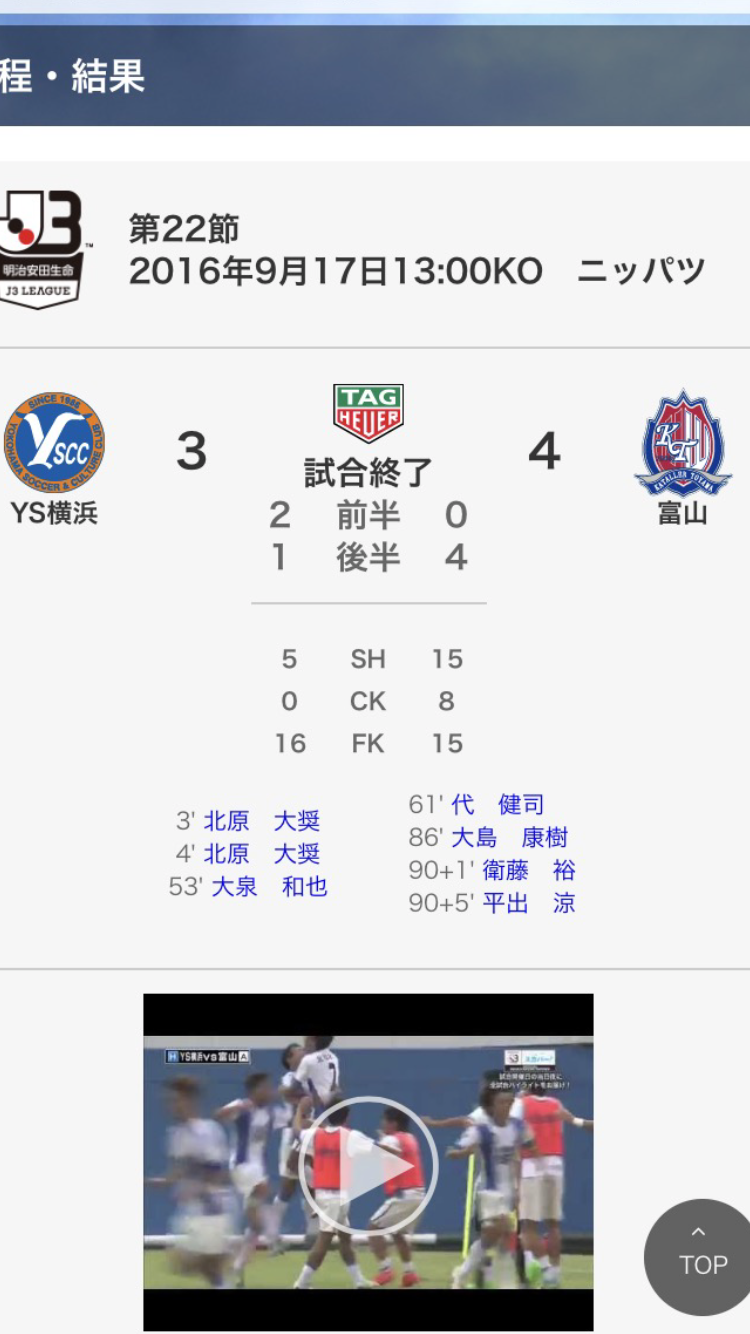
Task: View player 代 健司
Action: tap(497, 804)
